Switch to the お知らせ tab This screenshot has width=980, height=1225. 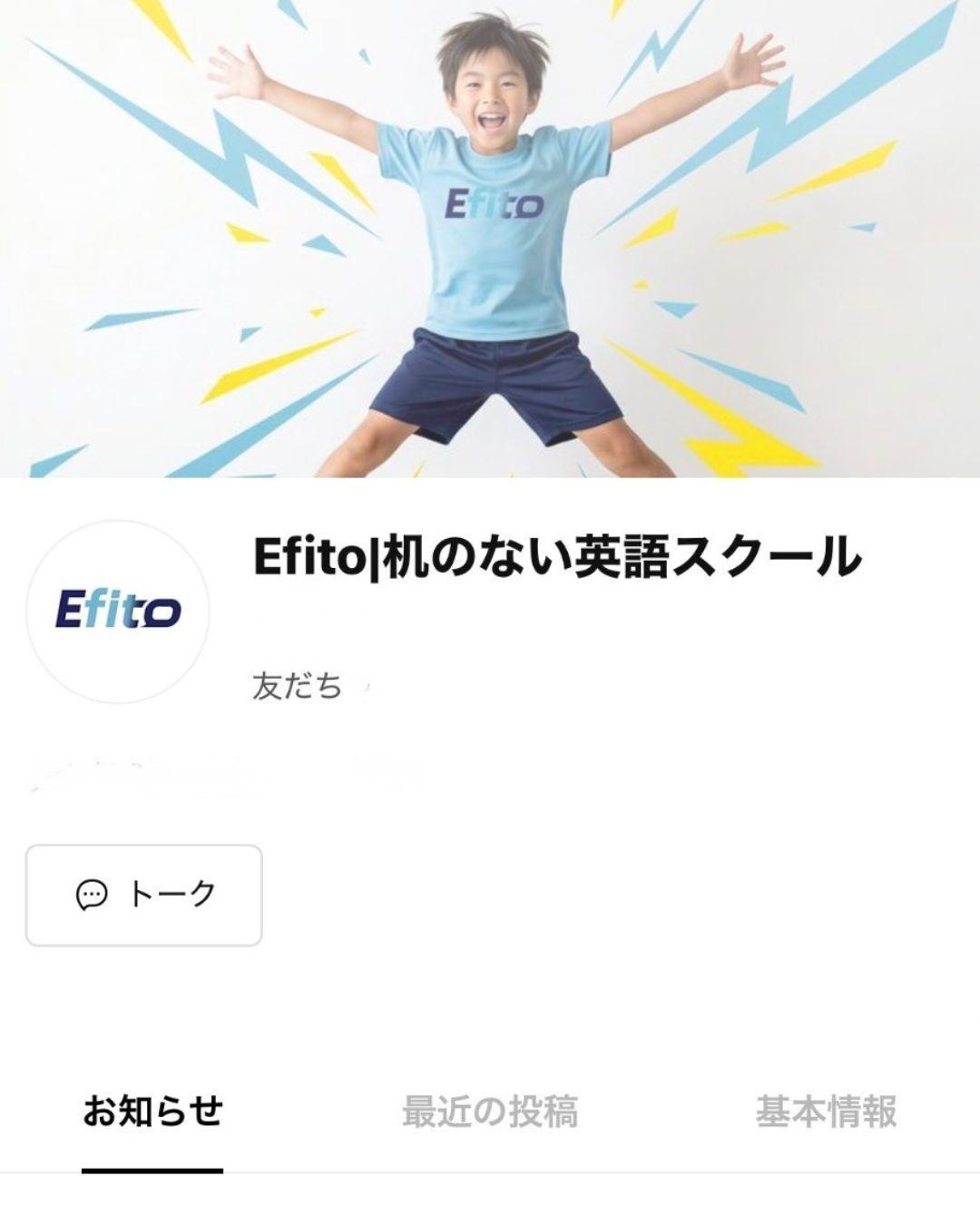(152, 1112)
